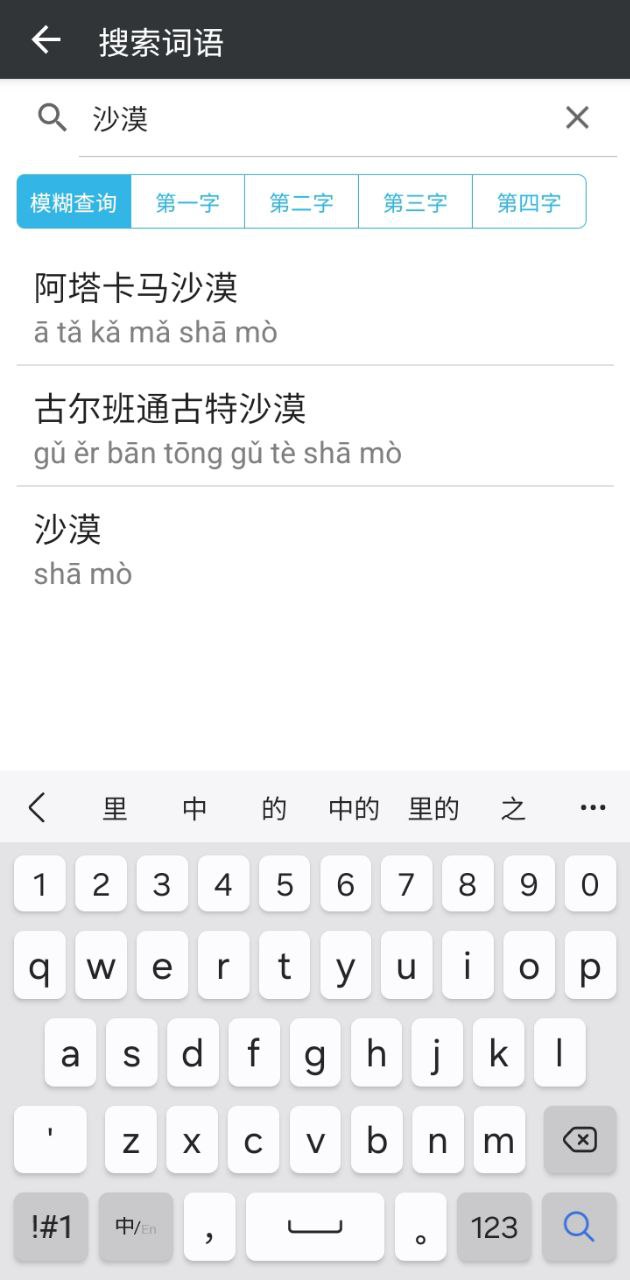630x1280 pixels.
Task: Open the 古尔班通古特沙漠 result
Action: pos(315,427)
